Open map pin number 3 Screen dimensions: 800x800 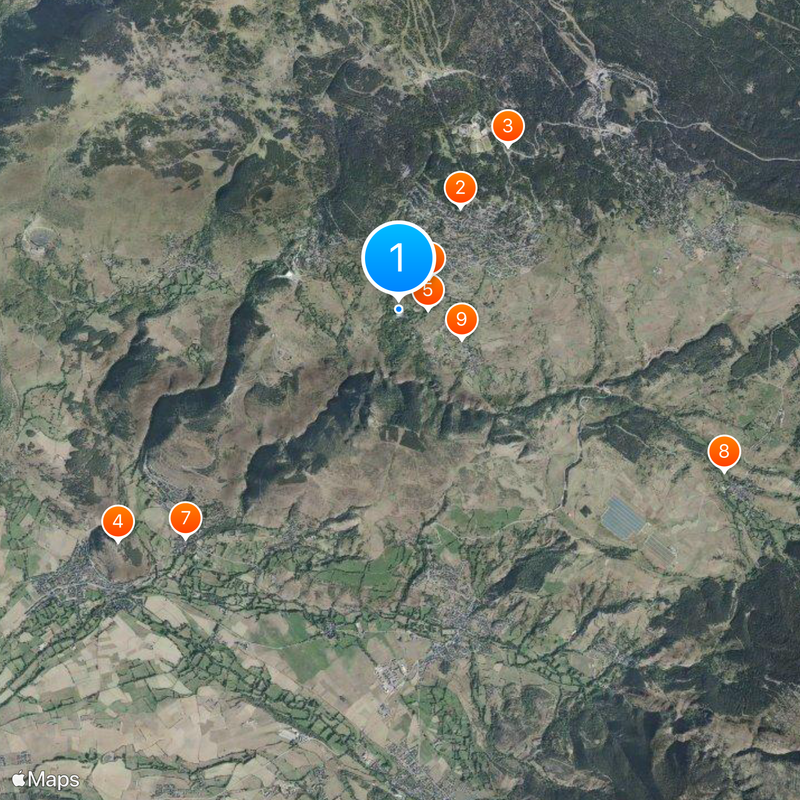(x=508, y=126)
